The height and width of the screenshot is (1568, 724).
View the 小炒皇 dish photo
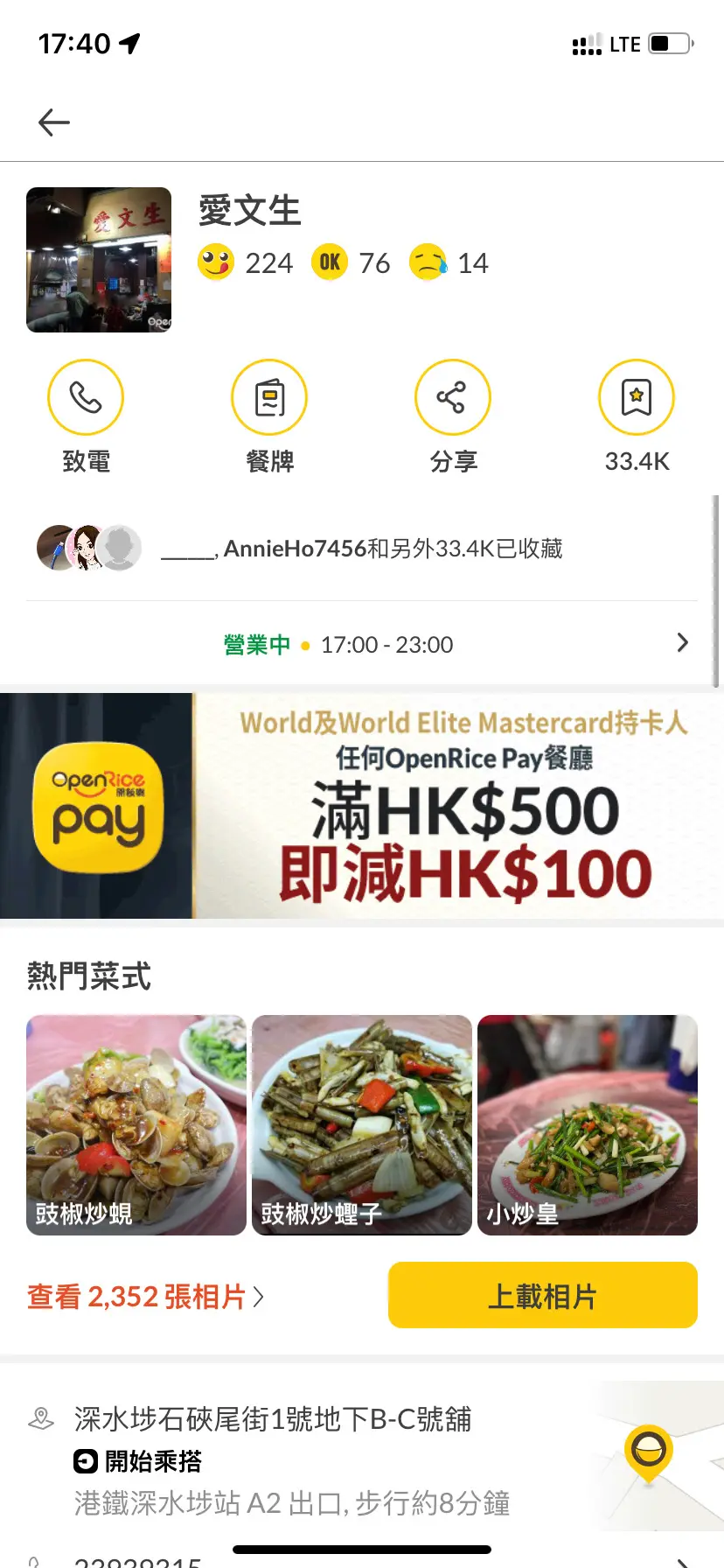[587, 1125]
